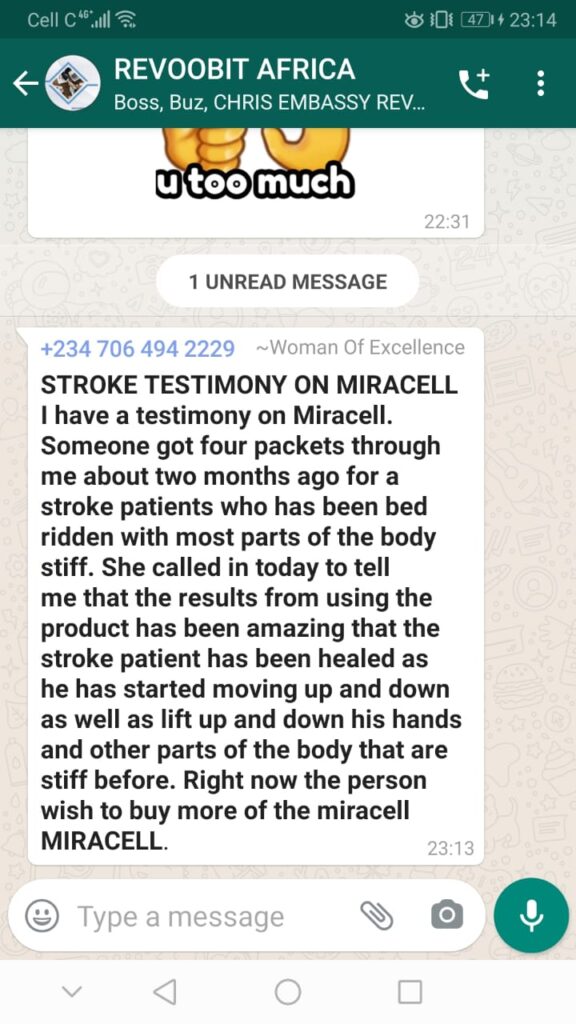Attach a file with the paperclip

click(377, 916)
